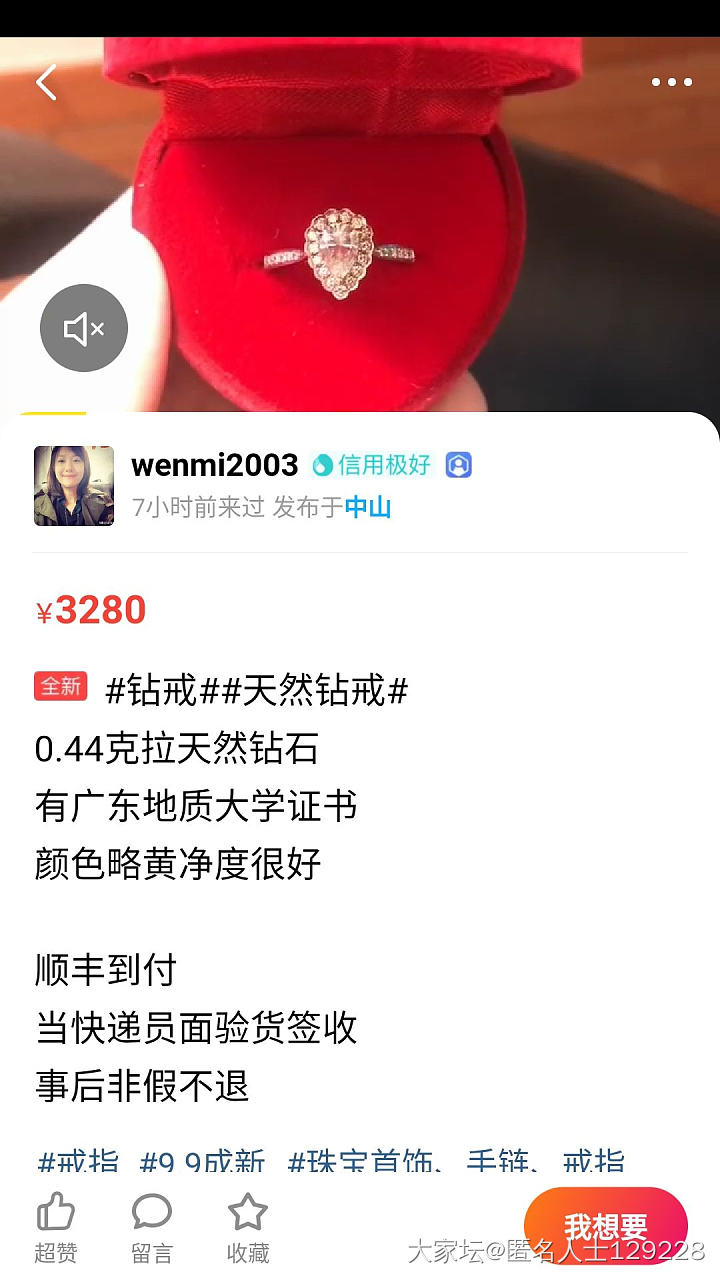Open the #天然钻戒# hashtag

pos(312,690)
